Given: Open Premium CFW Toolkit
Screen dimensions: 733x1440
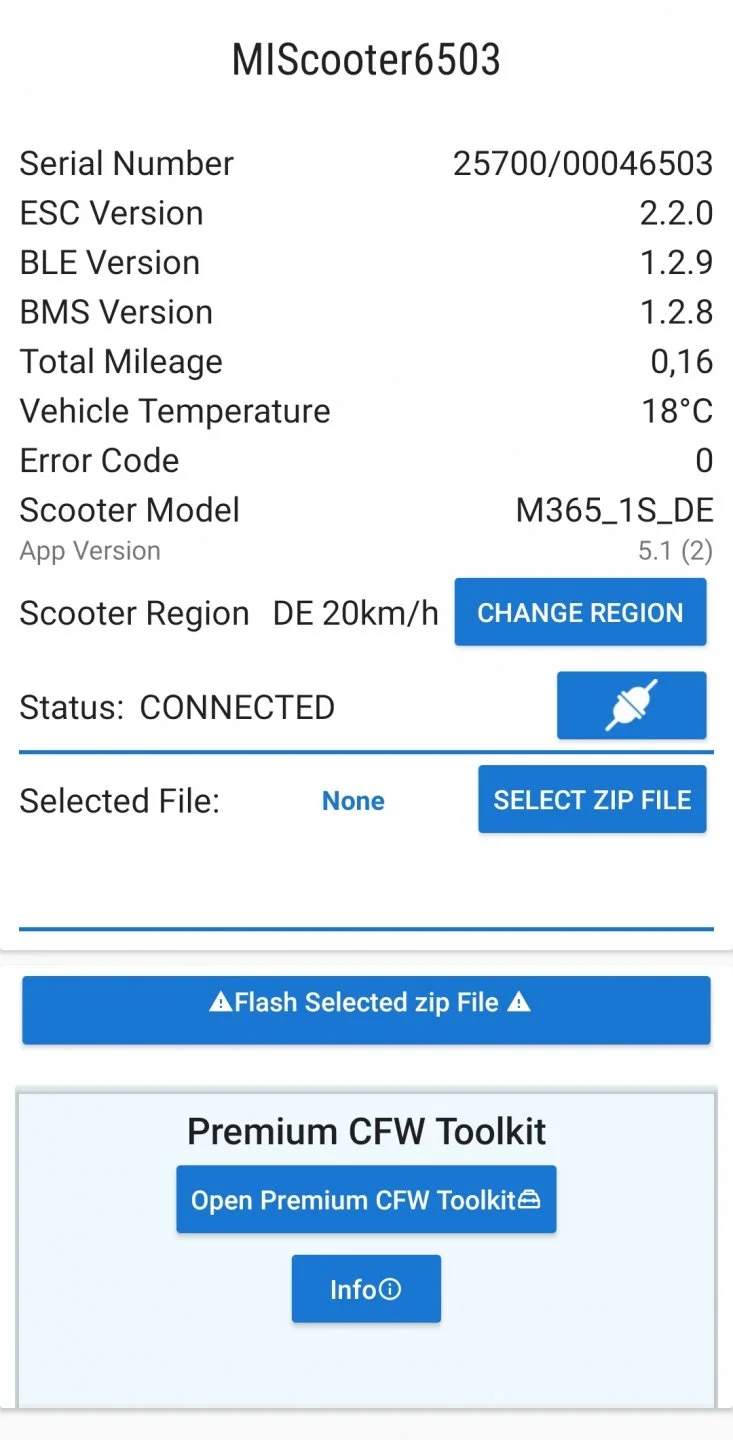Looking at the screenshot, I should point(366,1199).
